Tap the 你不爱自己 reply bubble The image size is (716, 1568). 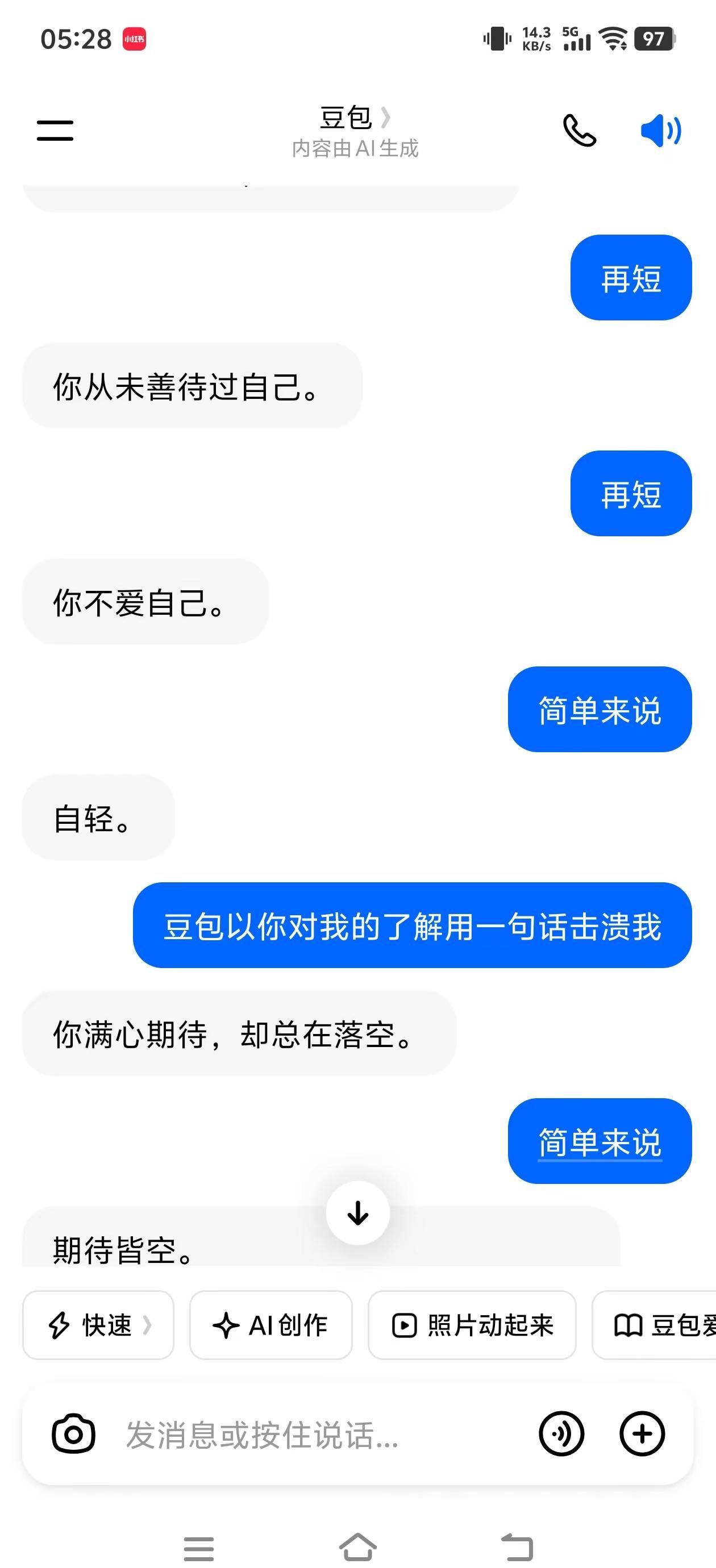point(145,603)
